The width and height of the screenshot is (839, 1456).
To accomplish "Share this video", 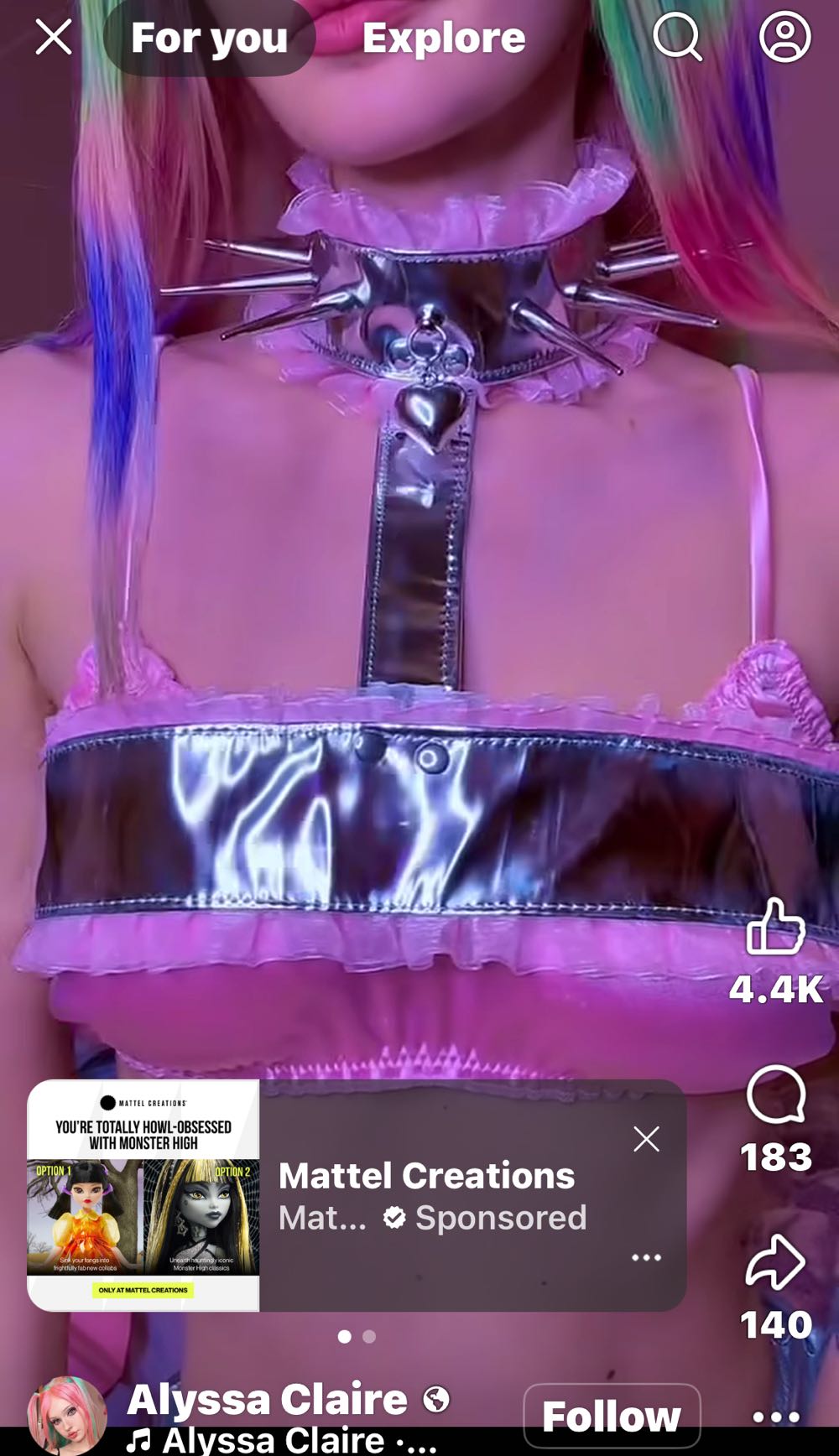I will pos(776,1262).
